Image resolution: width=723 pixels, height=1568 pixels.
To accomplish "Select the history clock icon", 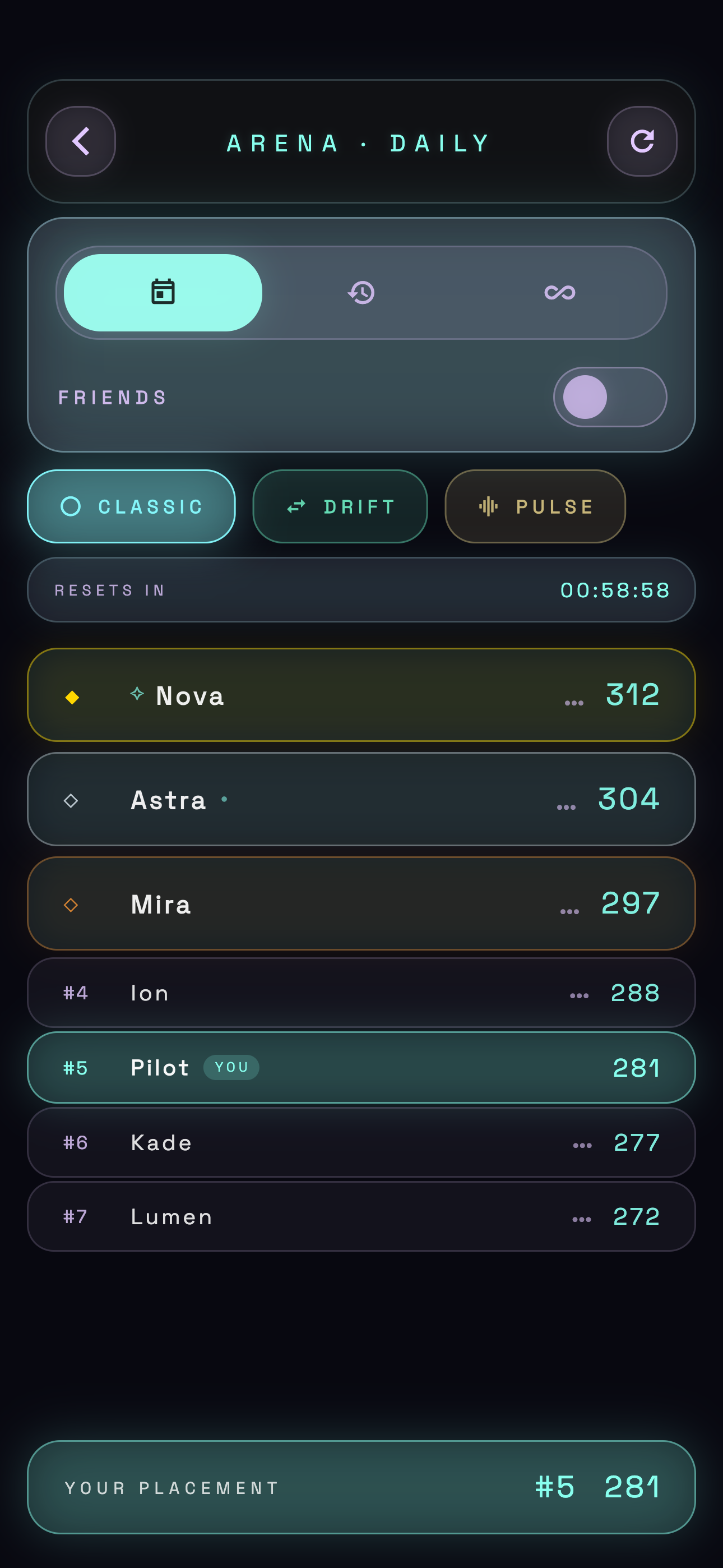I will pos(361,292).
